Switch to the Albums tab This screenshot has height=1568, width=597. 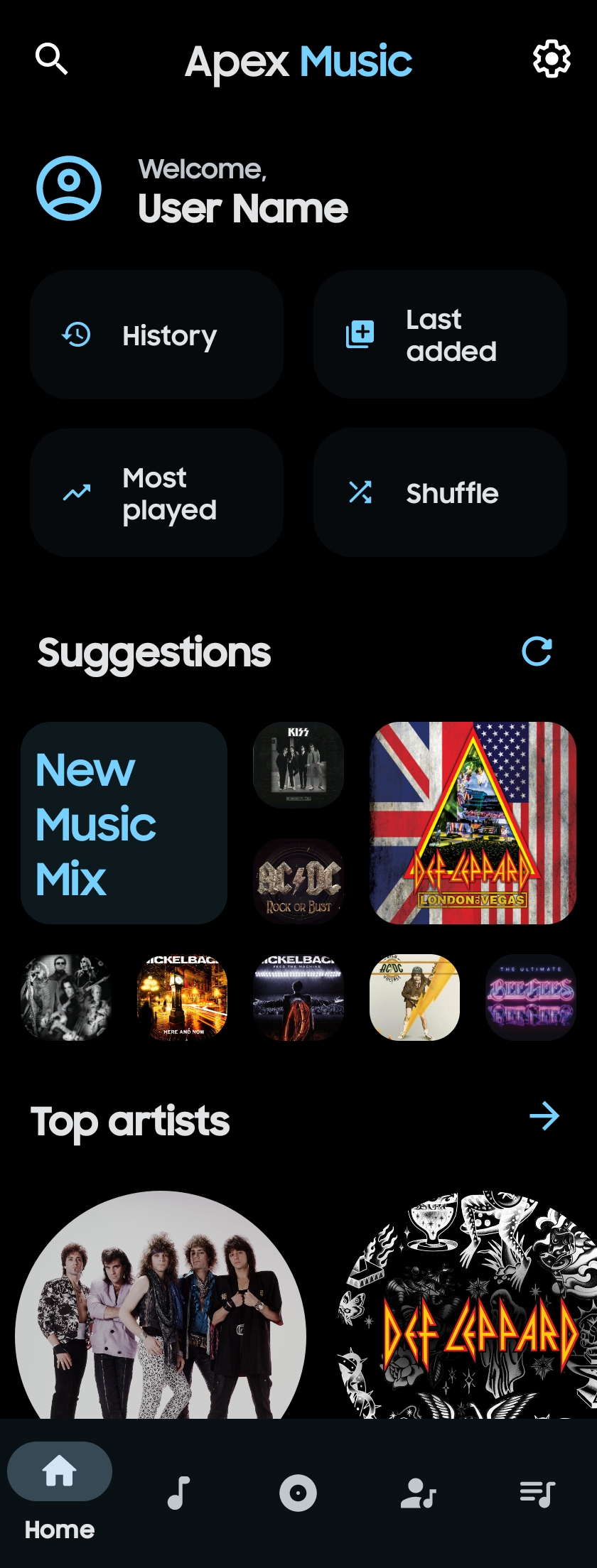point(298,1492)
